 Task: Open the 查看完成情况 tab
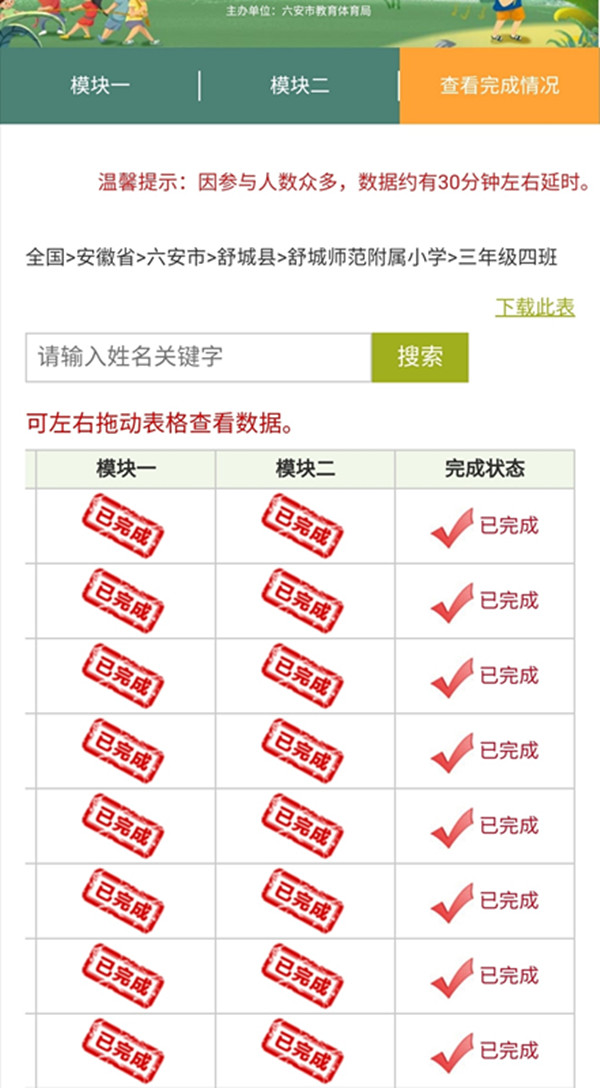[x=499, y=85]
